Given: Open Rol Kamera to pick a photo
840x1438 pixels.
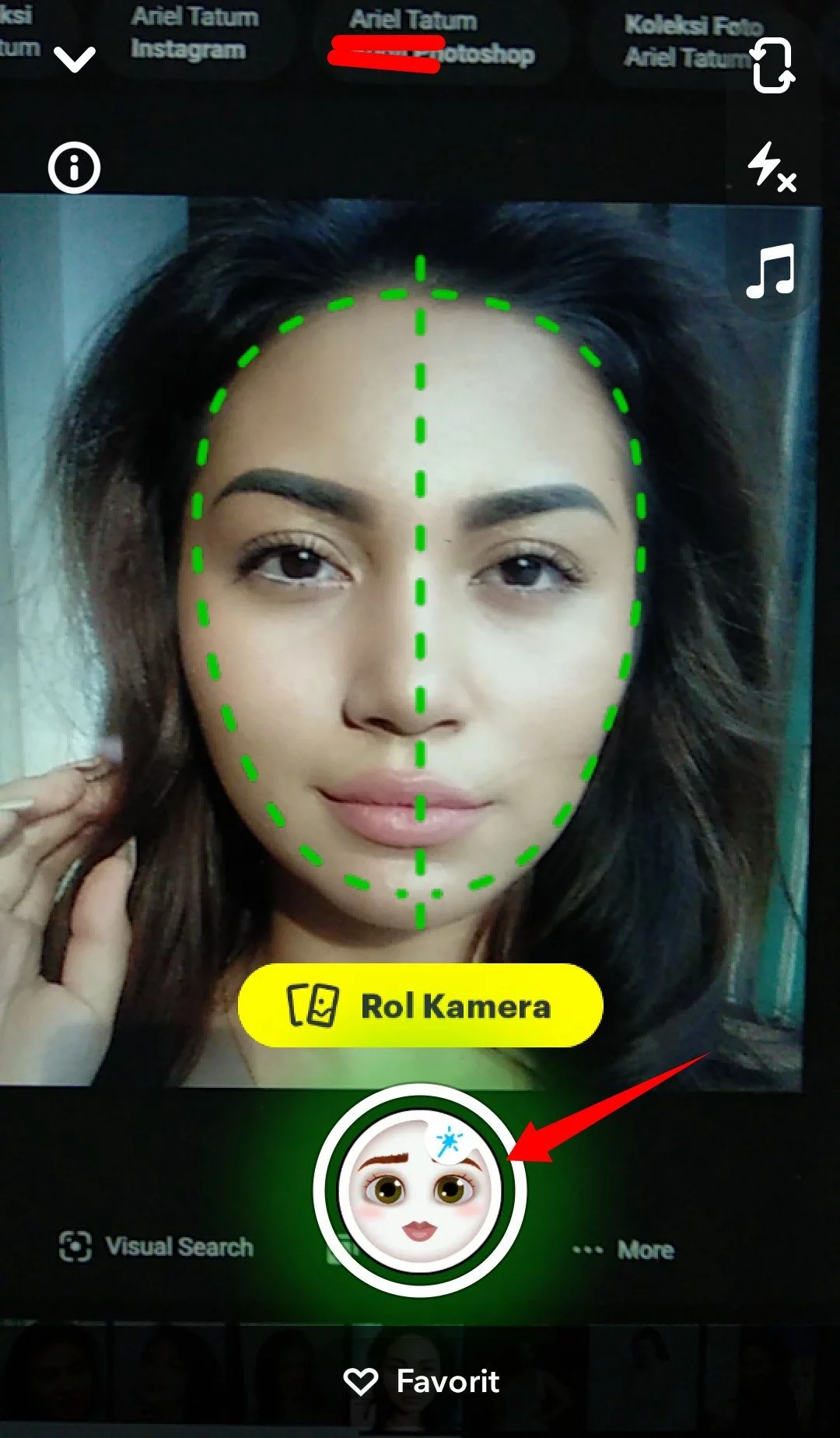Looking at the screenshot, I should tap(420, 1005).
